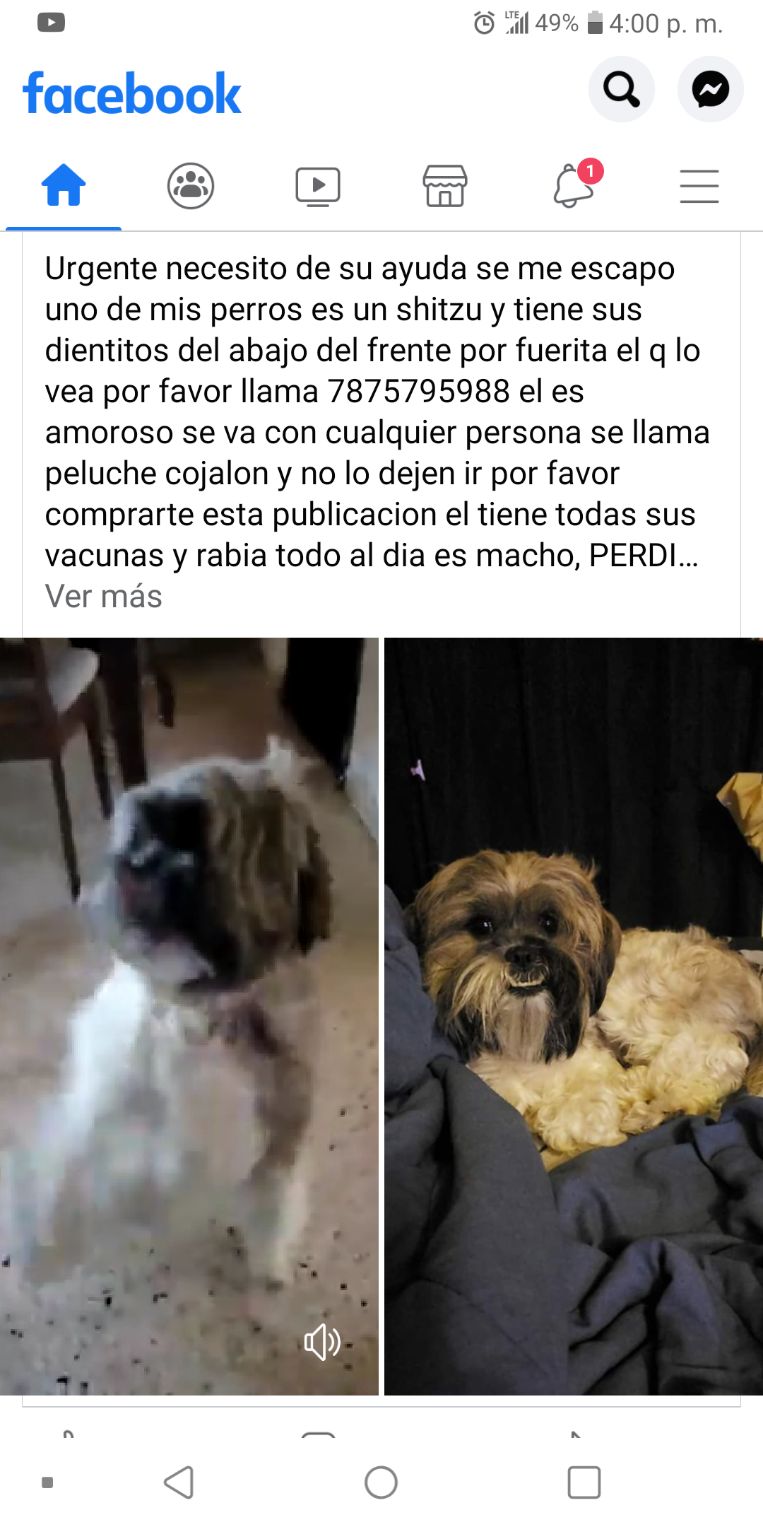Go back with the system back button
The height and width of the screenshot is (1527, 763).
click(178, 1482)
